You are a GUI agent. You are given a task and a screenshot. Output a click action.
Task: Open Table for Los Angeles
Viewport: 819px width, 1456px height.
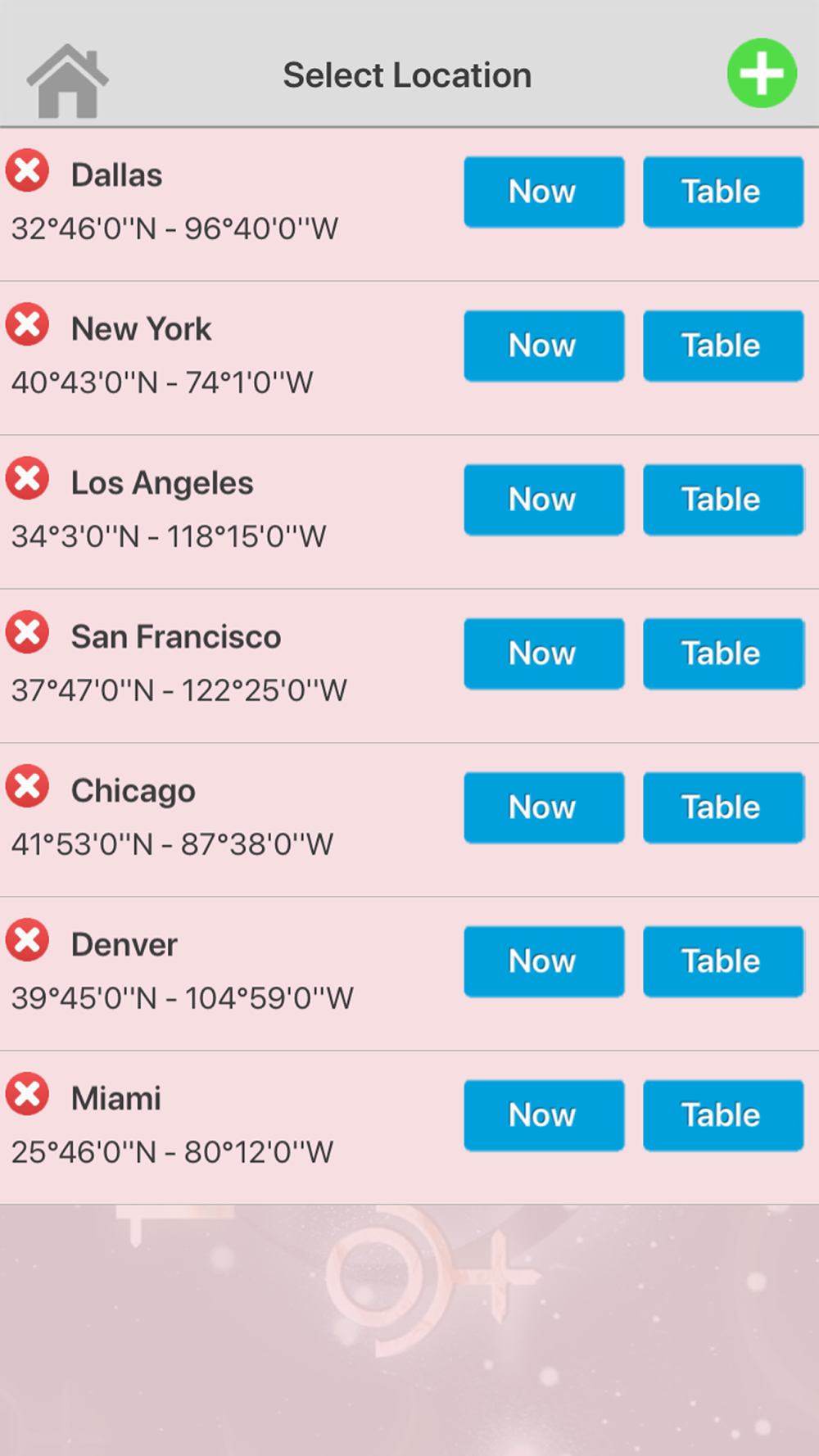[723, 500]
